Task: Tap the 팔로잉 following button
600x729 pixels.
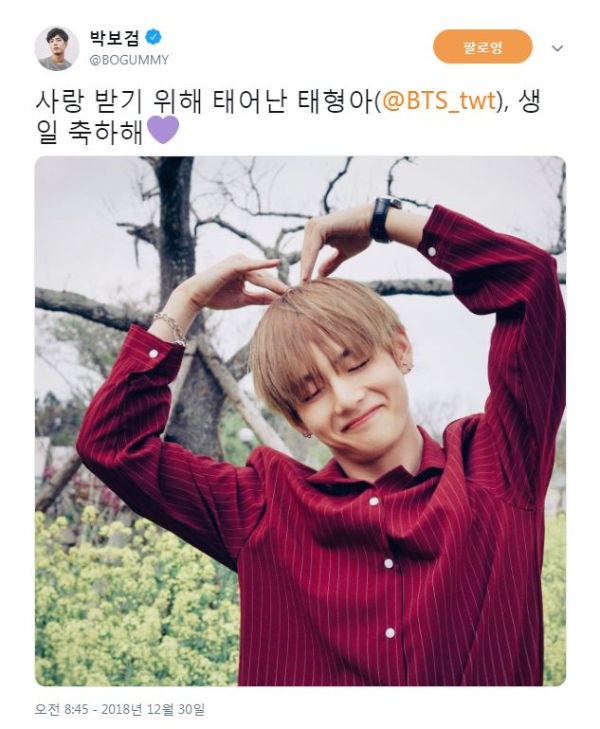Action: (x=483, y=47)
